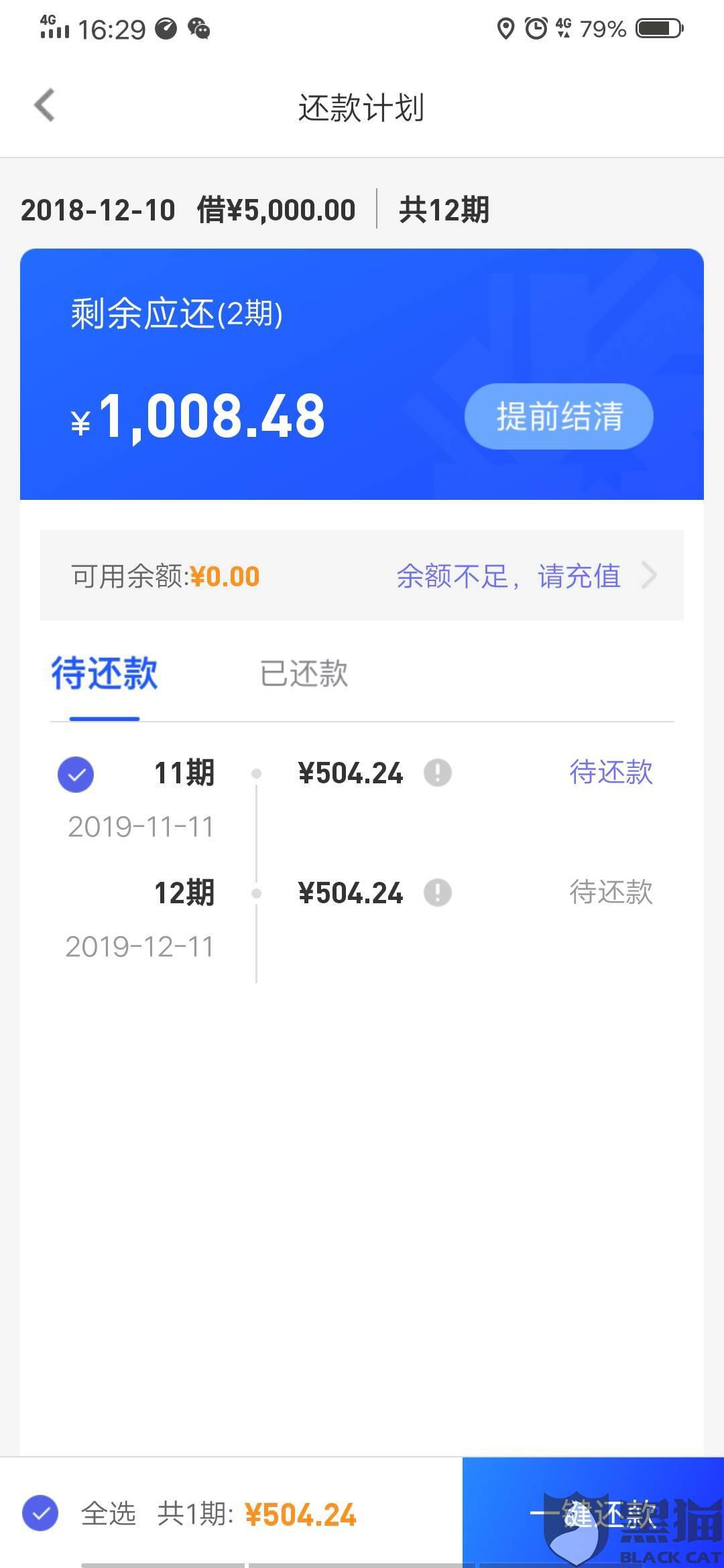Viewport: 724px width, 1568px height.
Task: Tap the 提前结清 button
Action: click(558, 416)
